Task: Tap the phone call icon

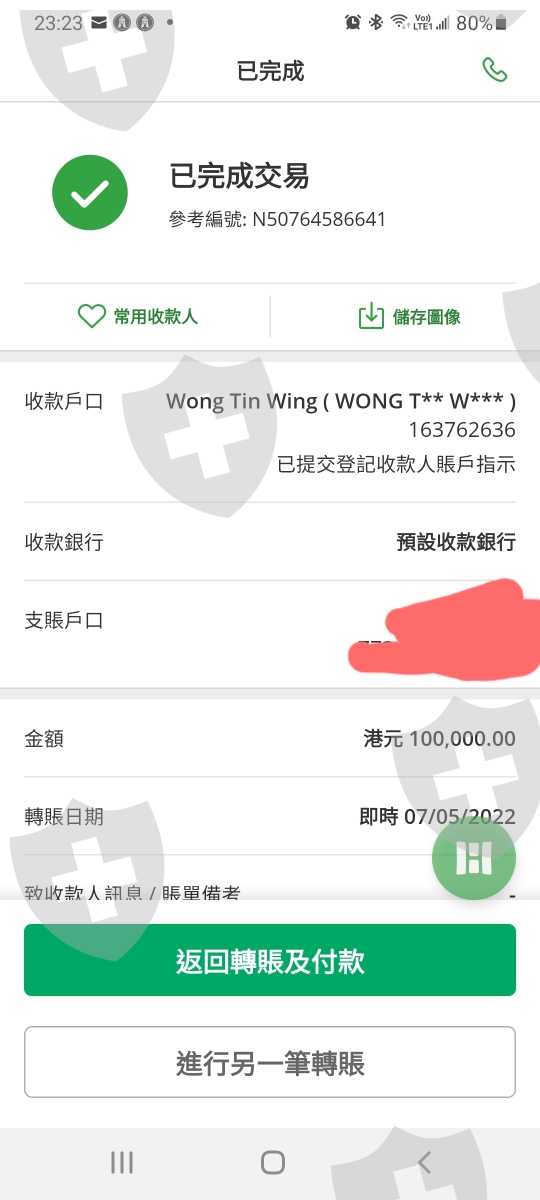Action: coord(494,70)
